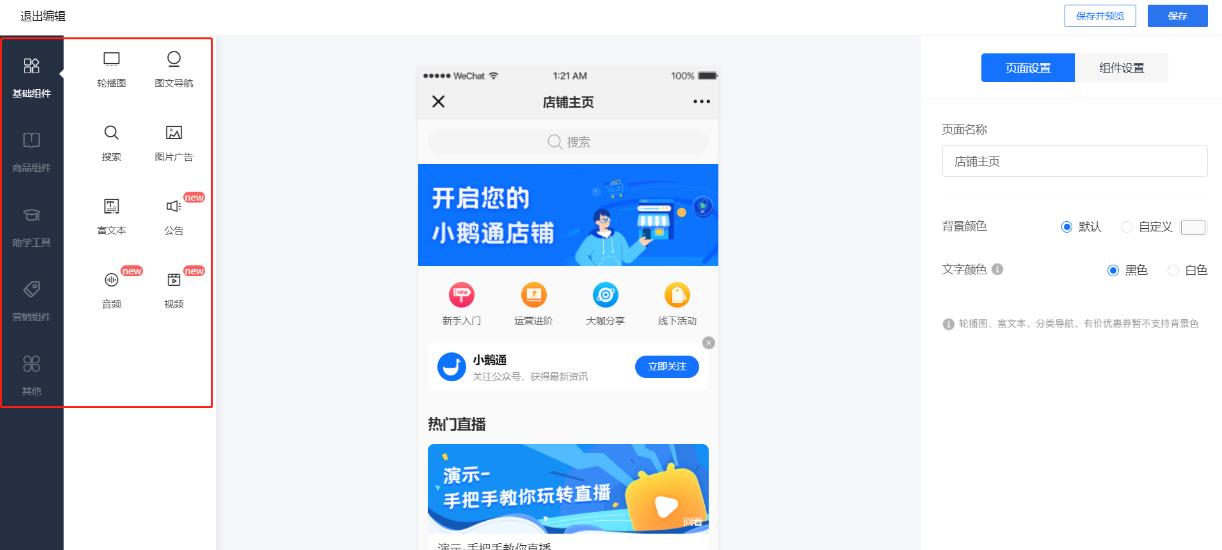Insert the 搜索 component
Image resolution: width=1222 pixels, height=550 pixels.
[111, 143]
